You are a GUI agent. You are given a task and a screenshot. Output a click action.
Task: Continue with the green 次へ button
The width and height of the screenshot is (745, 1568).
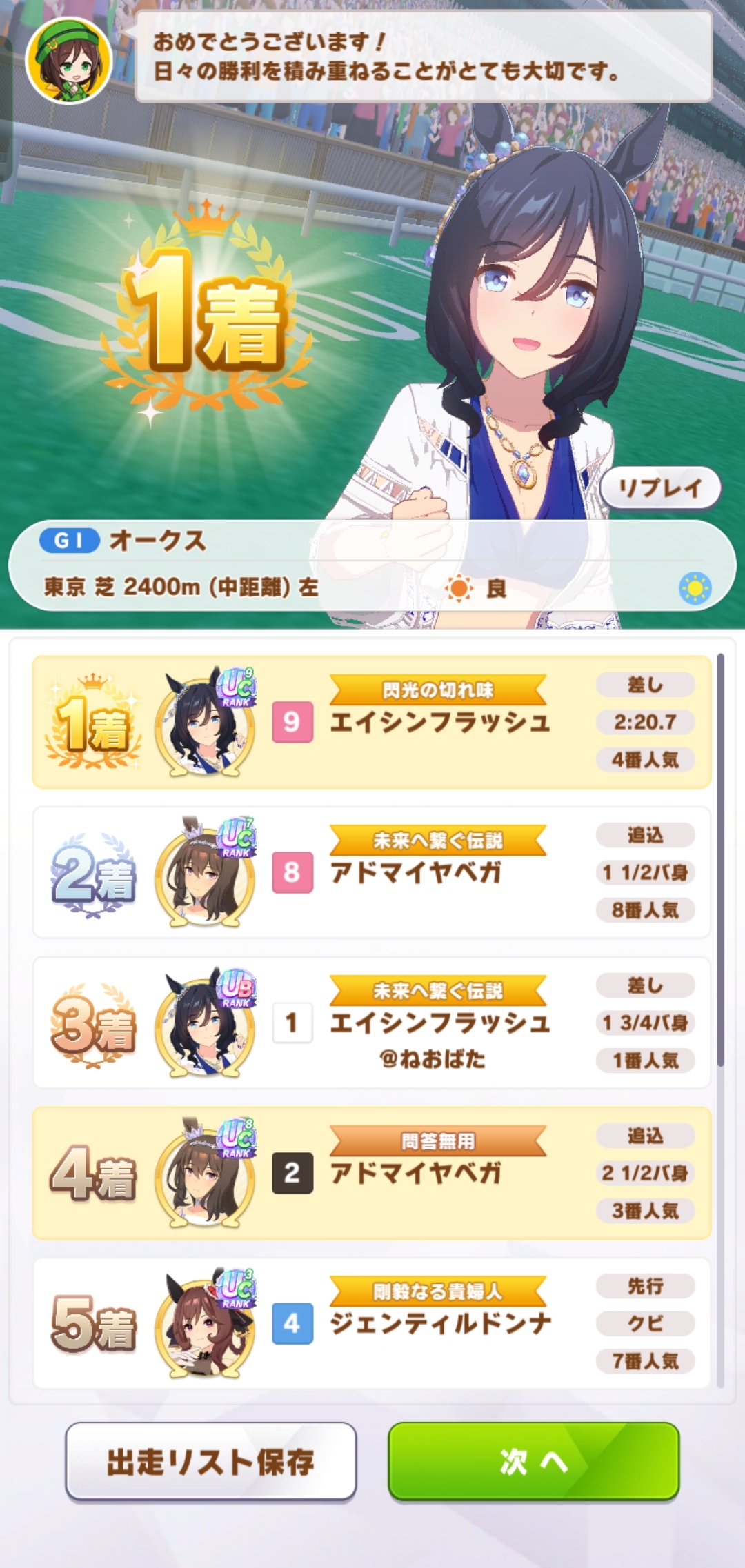pyautogui.click(x=533, y=1461)
